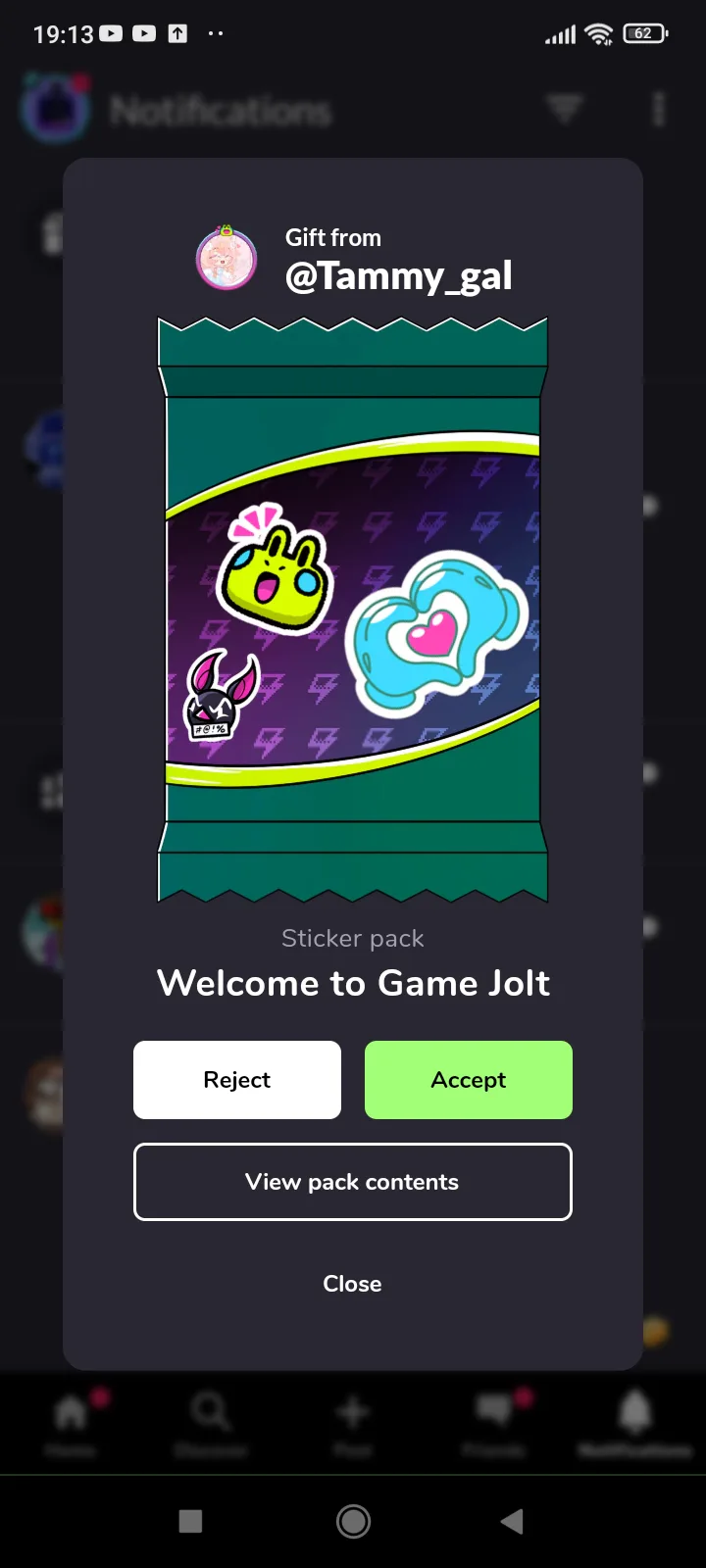The height and width of the screenshot is (1568, 706).
Task: Accept the Welcome to Game Jolt gift
Action: point(469,1080)
